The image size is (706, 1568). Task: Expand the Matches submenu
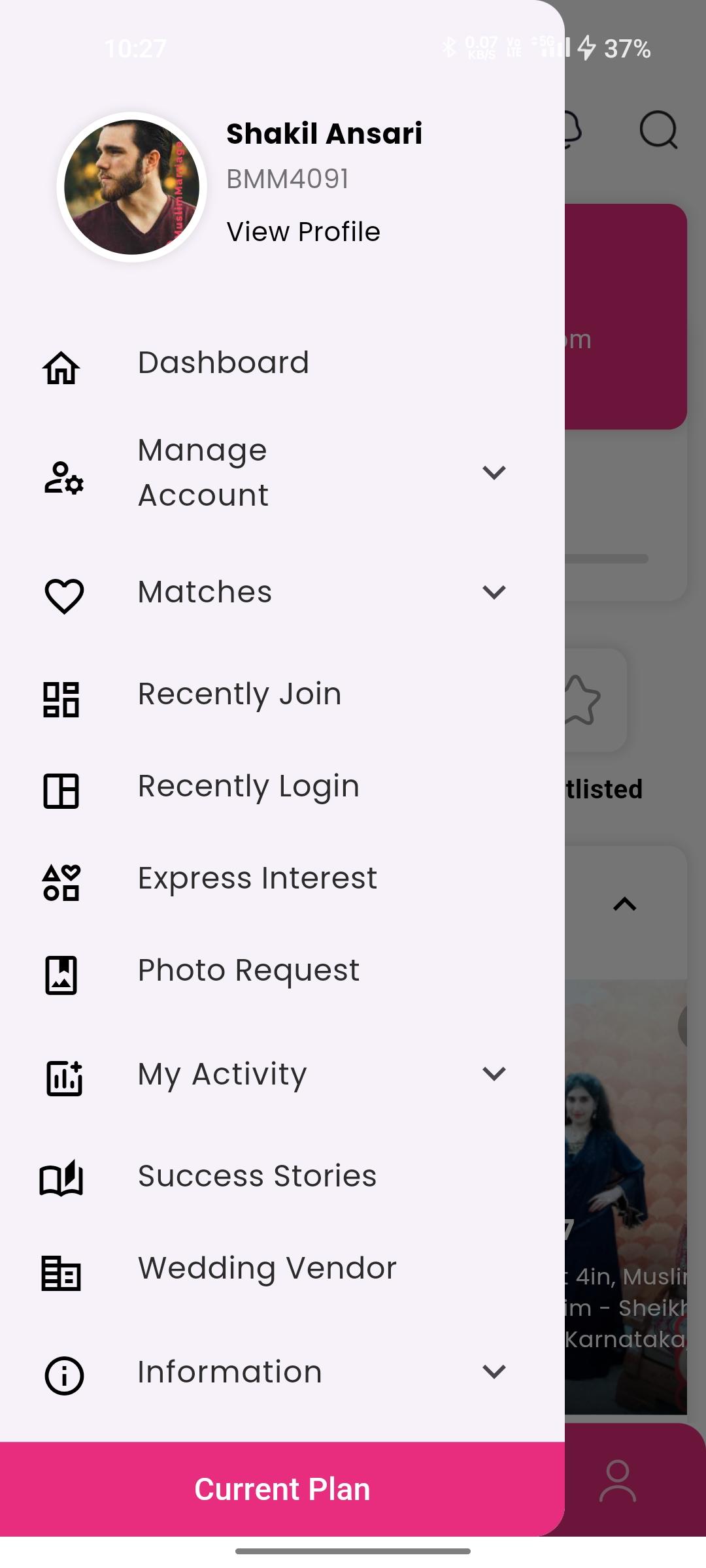click(282, 593)
